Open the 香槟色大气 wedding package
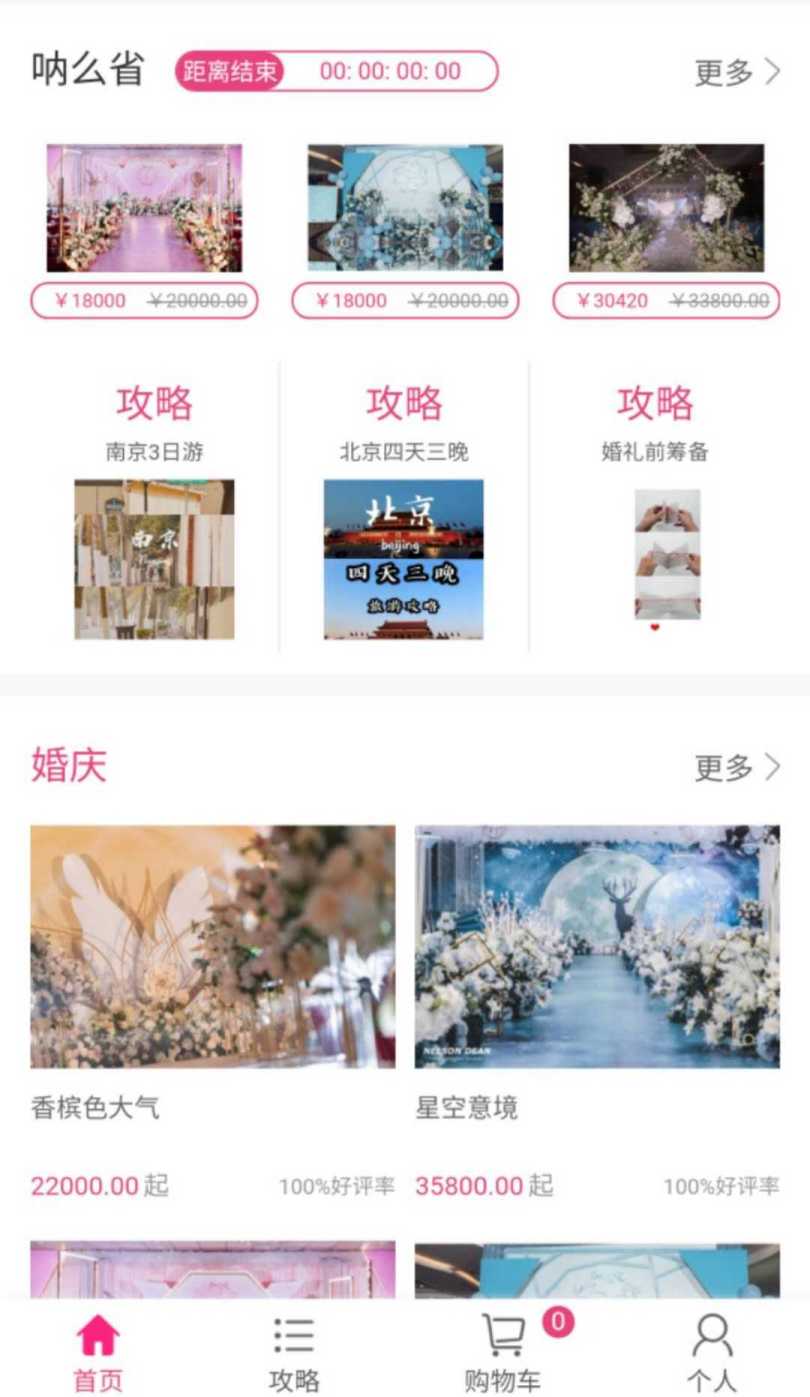The width and height of the screenshot is (810, 1397). (212, 946)
